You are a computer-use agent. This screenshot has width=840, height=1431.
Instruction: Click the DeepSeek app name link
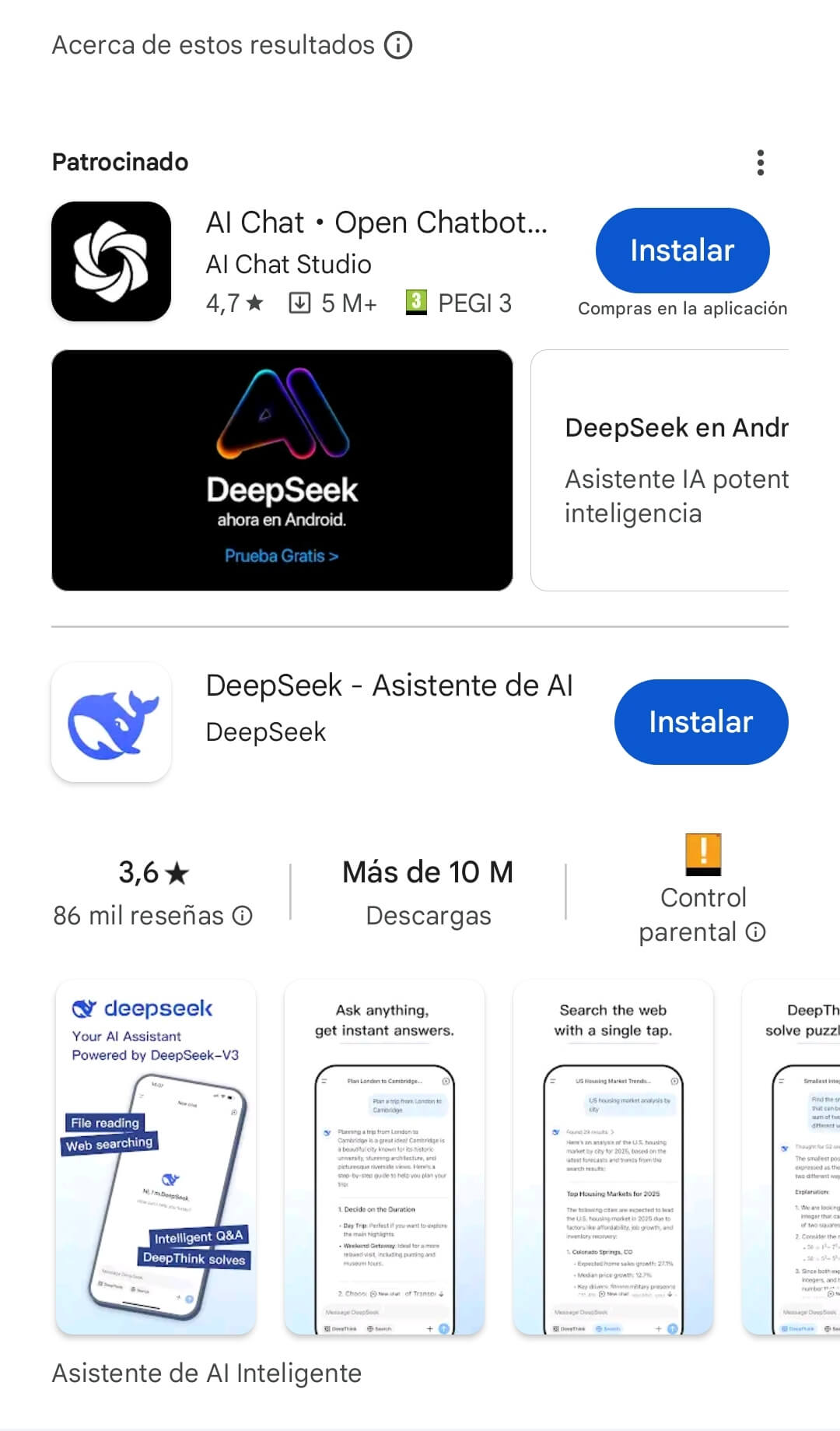click(x=265, y=731)
